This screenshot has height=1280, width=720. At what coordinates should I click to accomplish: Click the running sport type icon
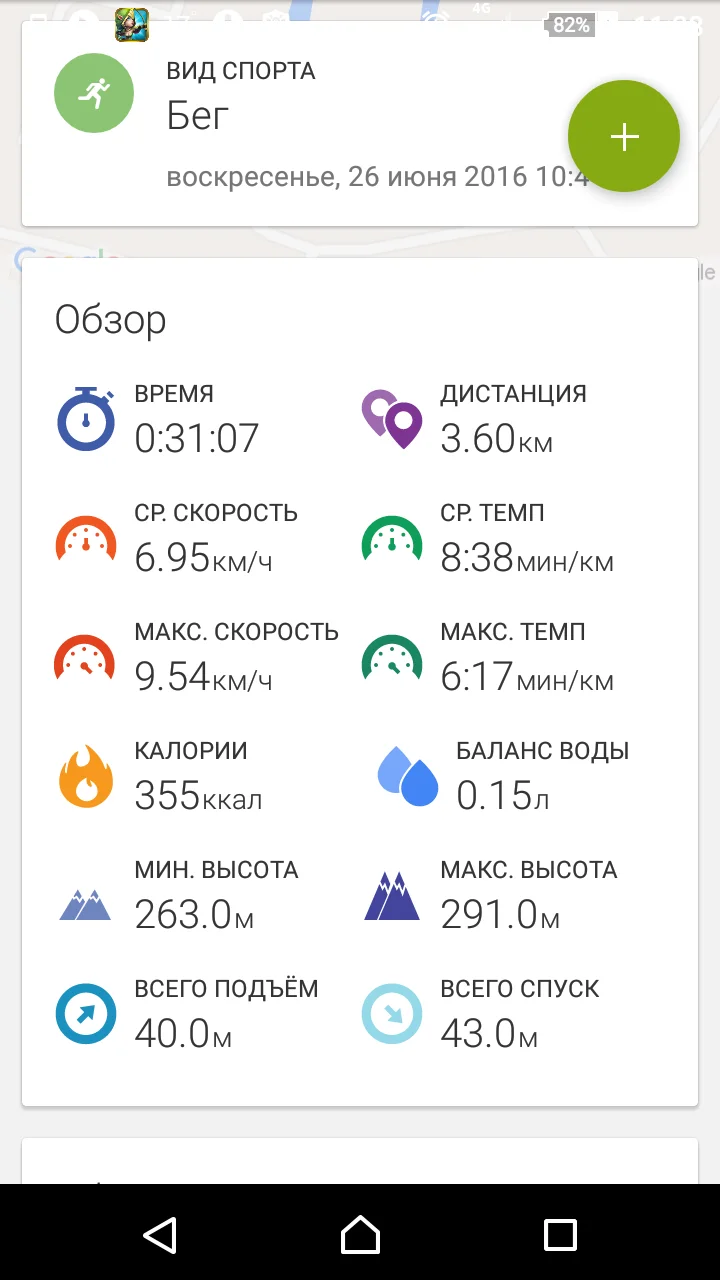pos(94,93)
